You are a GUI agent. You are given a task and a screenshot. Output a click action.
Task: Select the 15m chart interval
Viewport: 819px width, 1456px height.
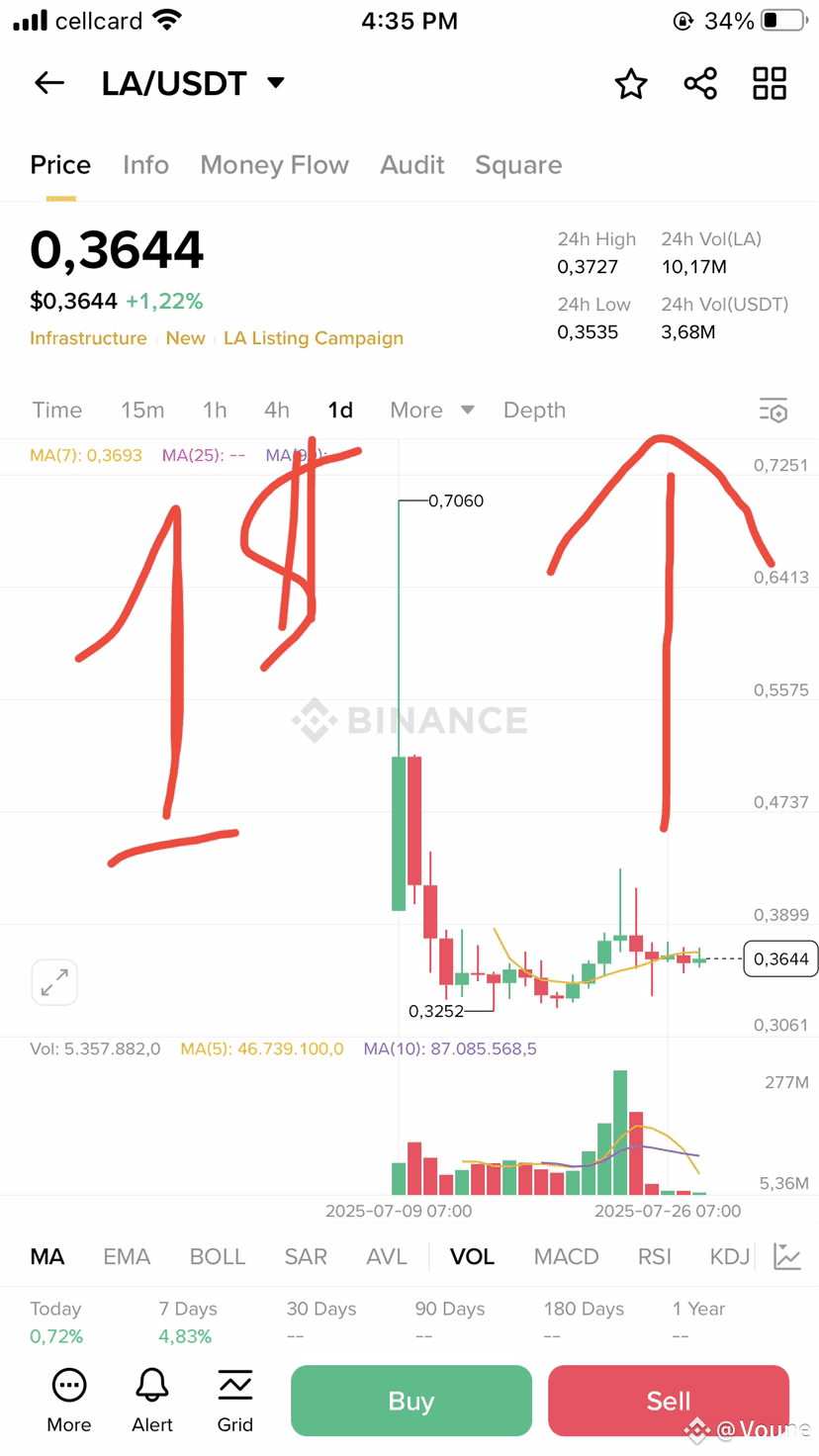click(142, 410)
